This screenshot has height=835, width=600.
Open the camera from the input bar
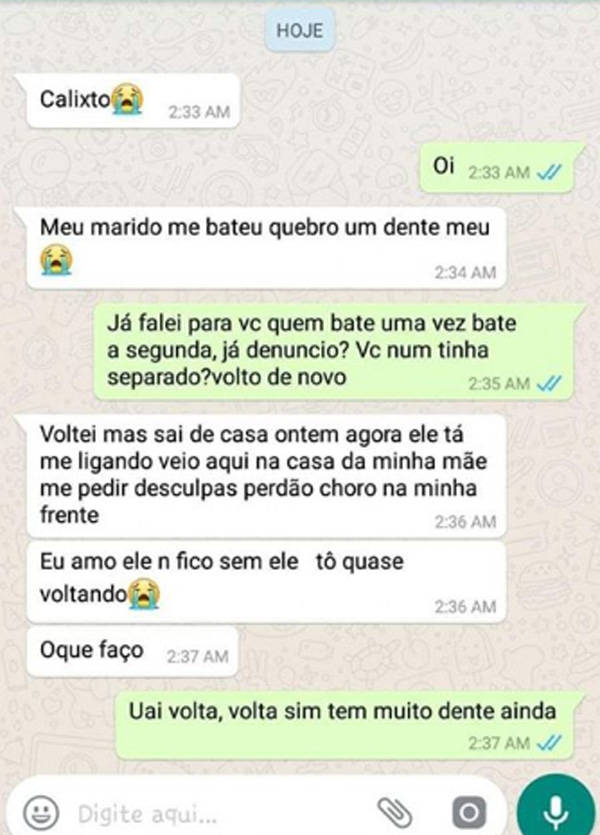[x=467, y=808]
